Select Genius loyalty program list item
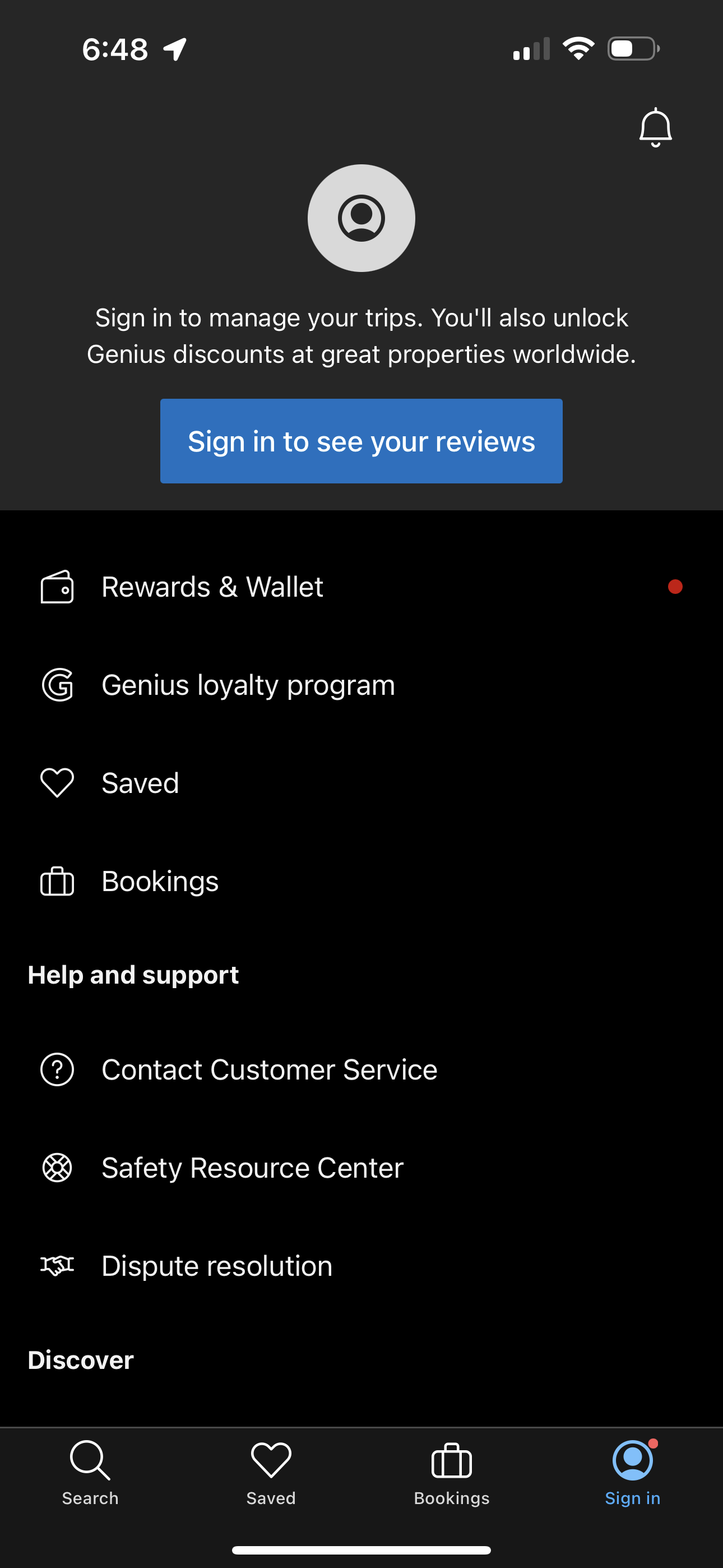Viewport: 723px width, 1568px height. pyautogui.click(x=248, y=684)
